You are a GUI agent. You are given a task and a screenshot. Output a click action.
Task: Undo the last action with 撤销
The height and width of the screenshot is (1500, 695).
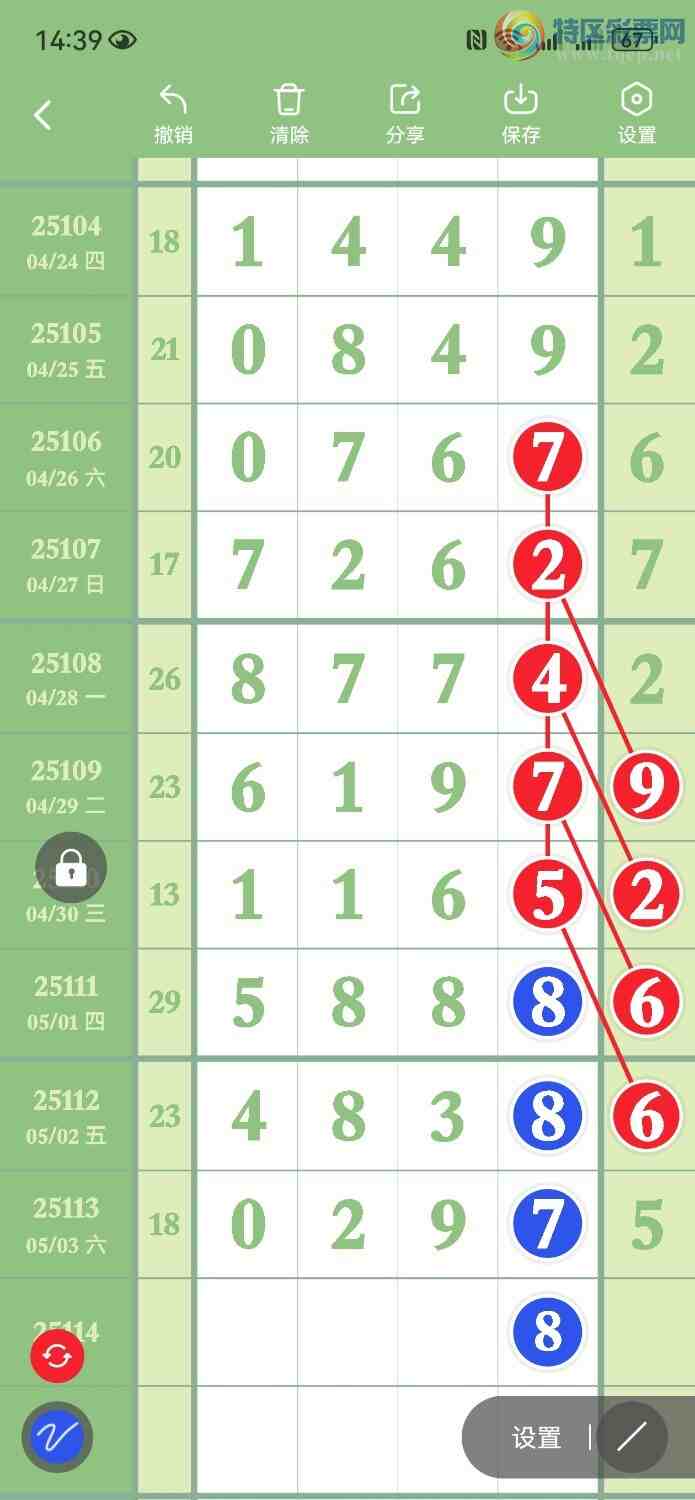[x=173, y=115]
